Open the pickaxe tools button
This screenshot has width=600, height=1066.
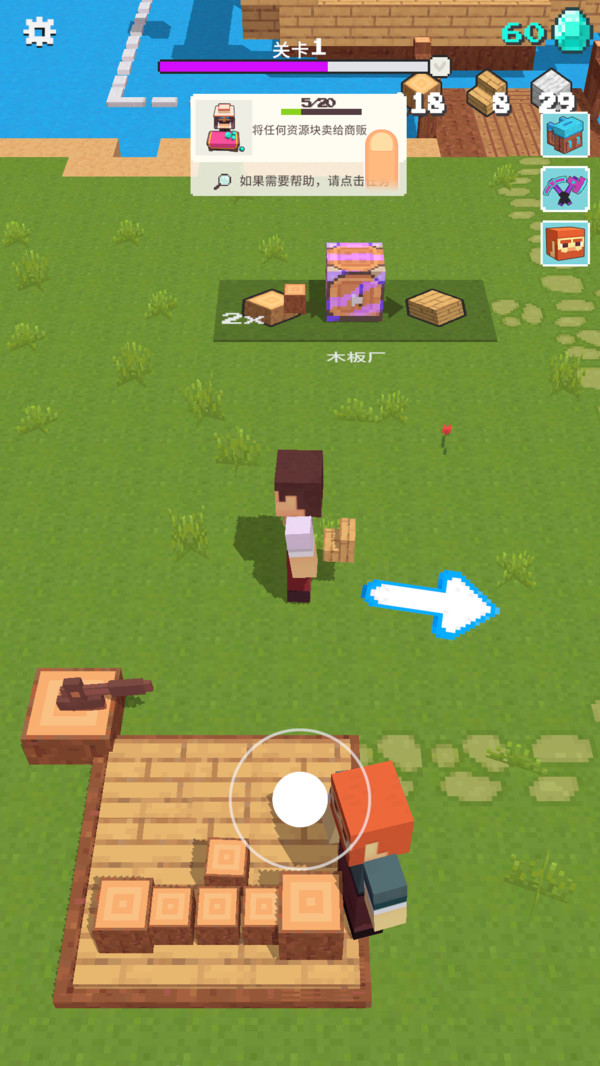pyautogui.click(x=565, y=189)
